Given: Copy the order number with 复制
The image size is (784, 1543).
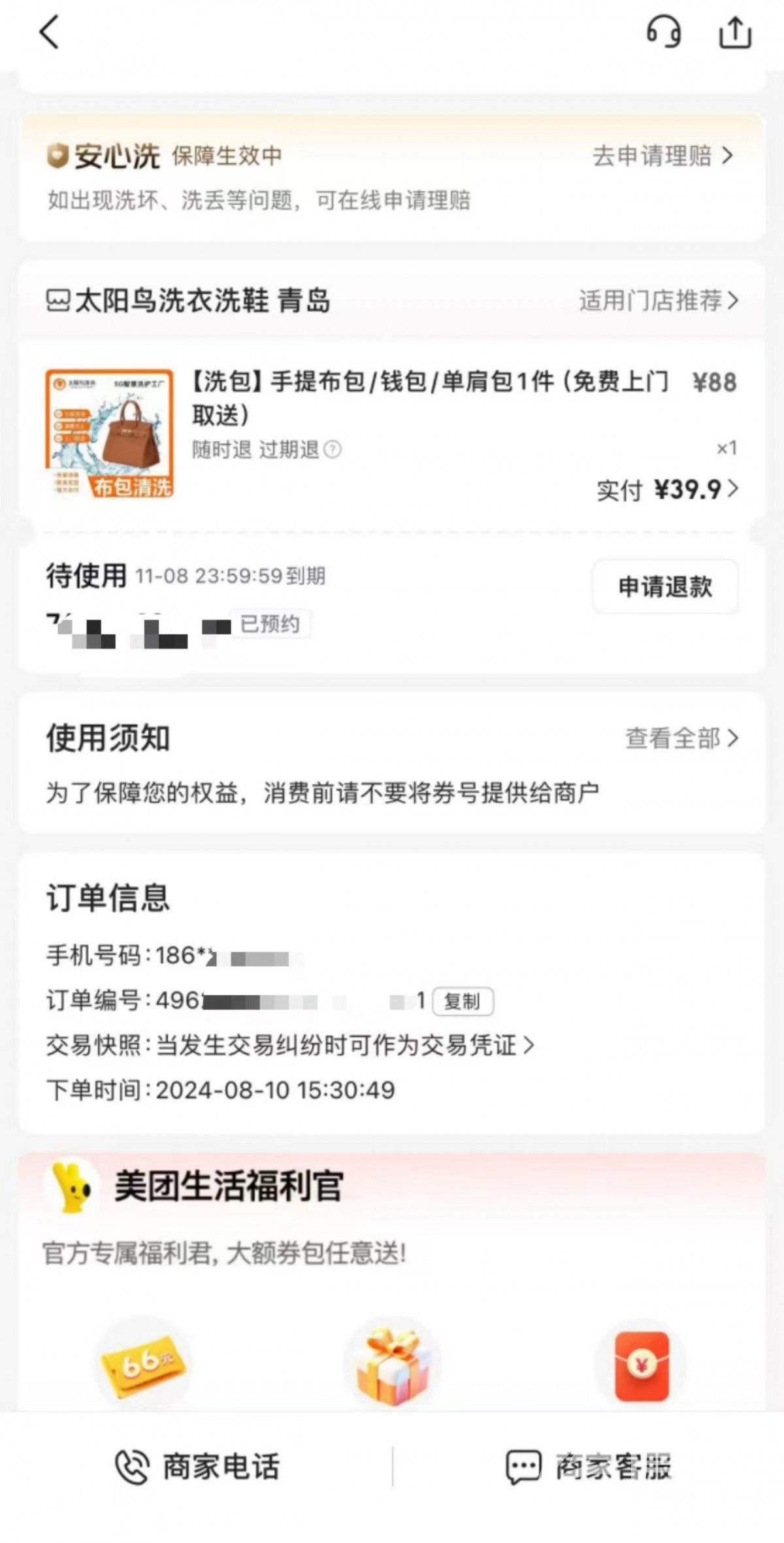Looking at the screenshot, I should pyautogui.click(x=463, y=1001).
